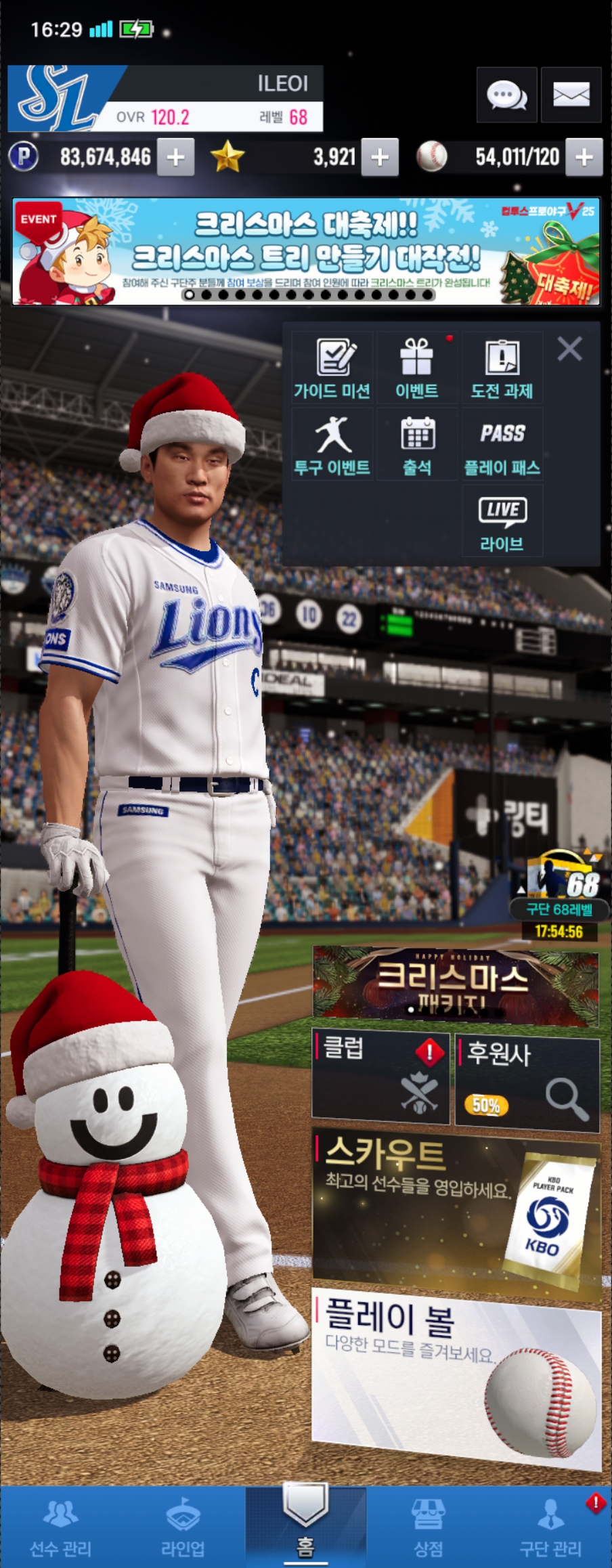
Task: Close the quick menu panel
Action: tap(569, 349)
